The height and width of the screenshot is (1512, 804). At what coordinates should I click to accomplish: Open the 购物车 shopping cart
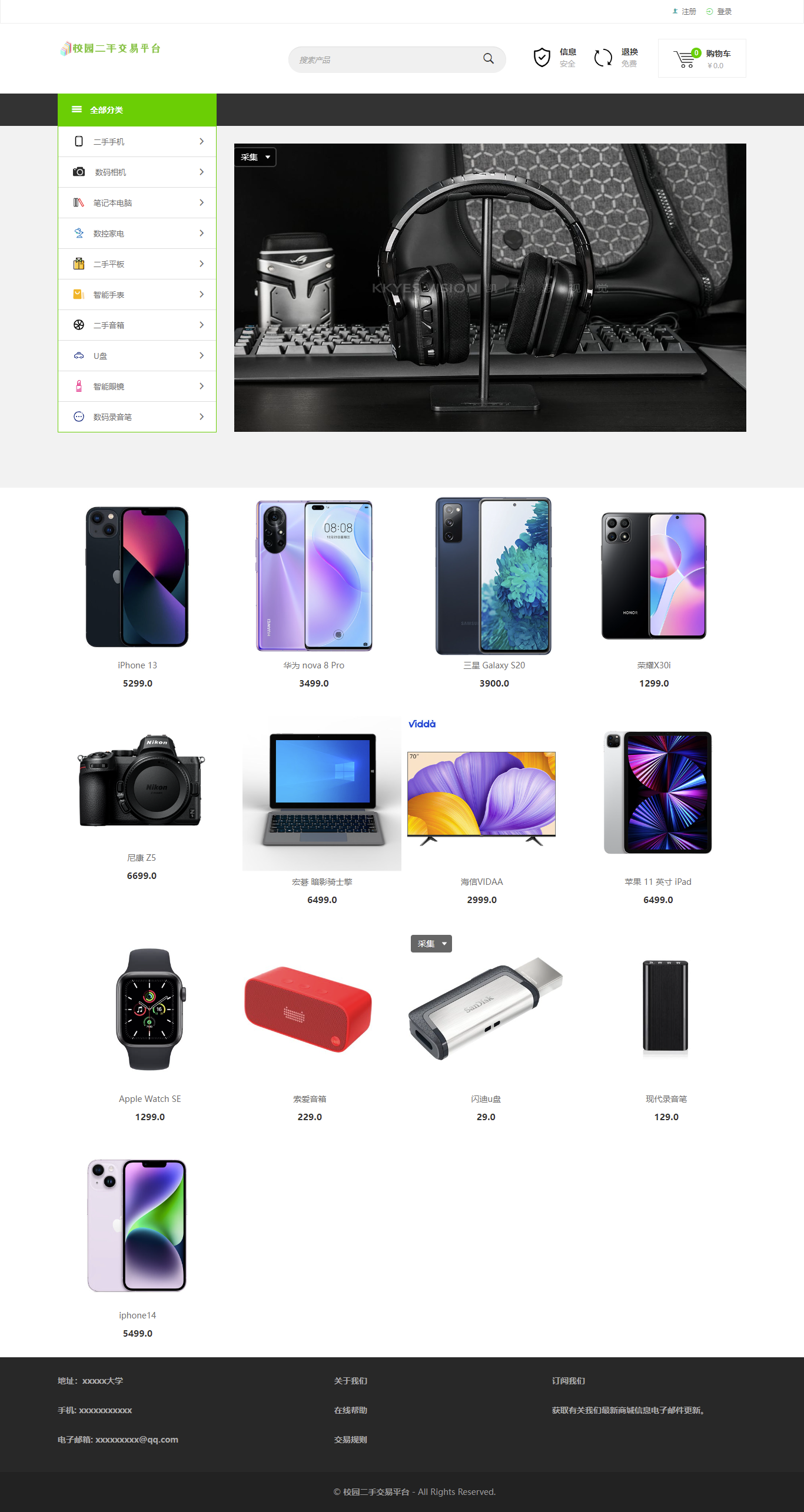point(702,58)
